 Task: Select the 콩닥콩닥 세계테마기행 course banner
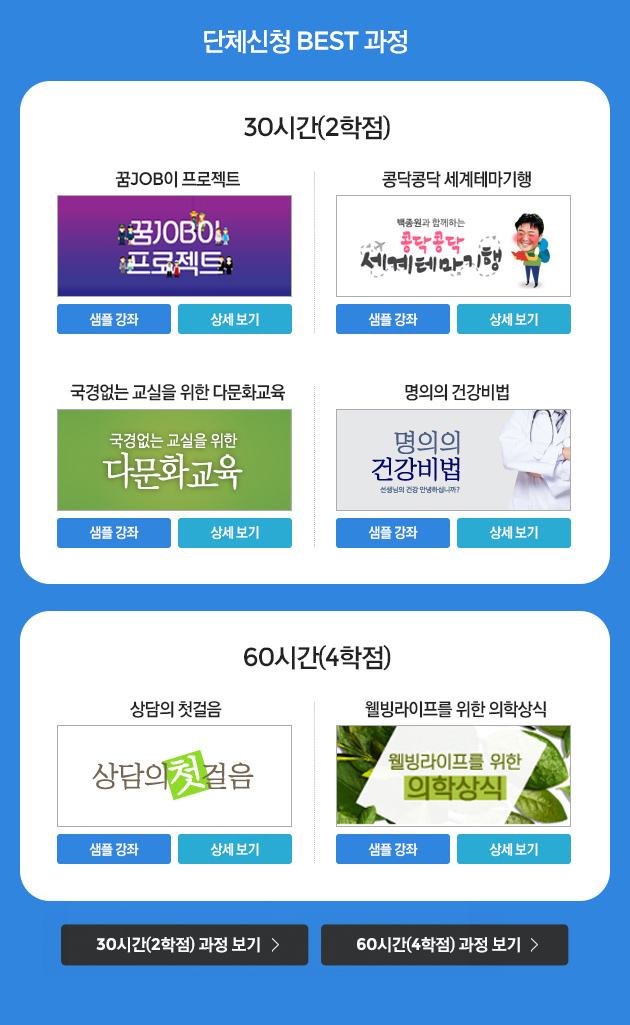[453, 246]
